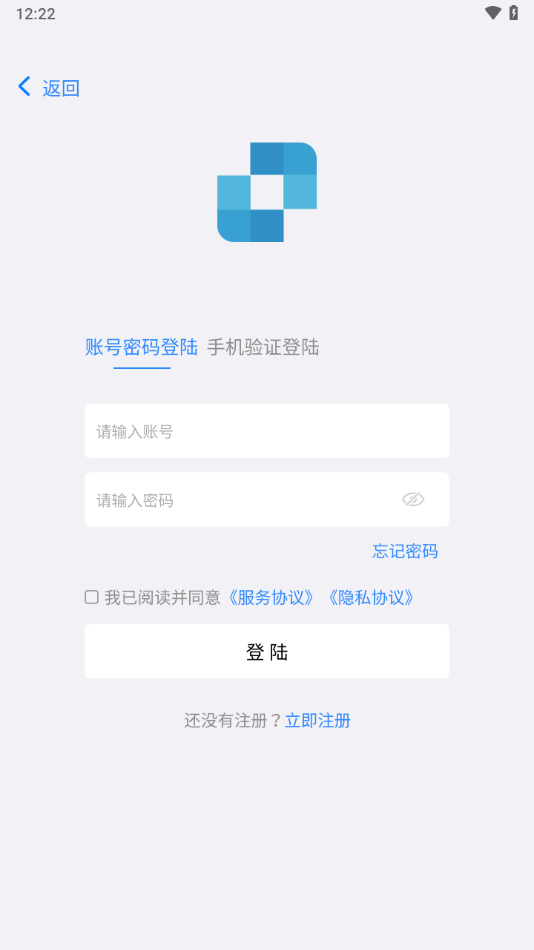Open the 《服务协议》 link
This screenshot has height=950, width=534.
click(x=271, y=597)
